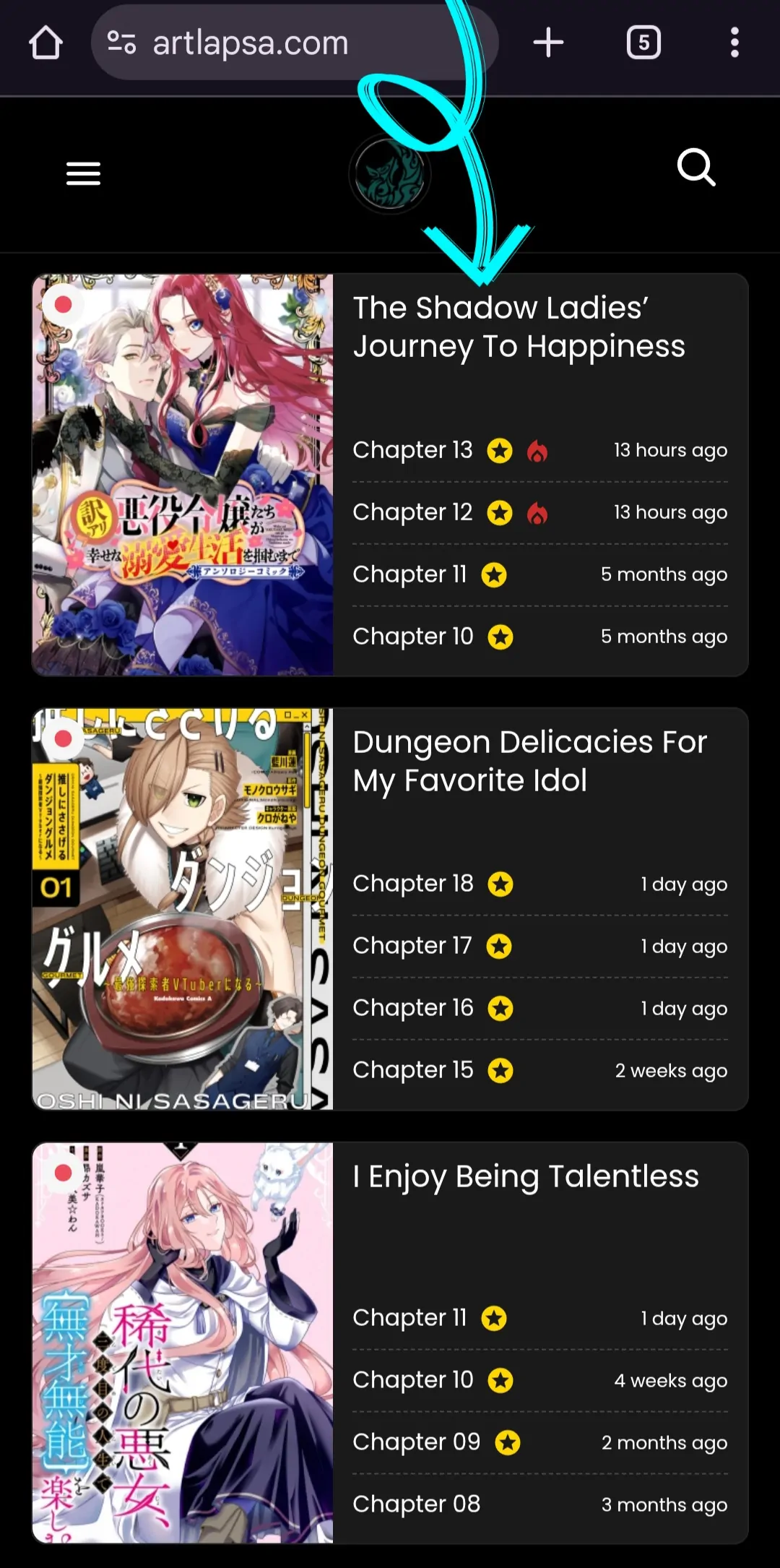Read Chapter 09 of I Enjoy Being Talentless
Image resolution: width=780 pixels, height=1568 pixels.
416,1442
